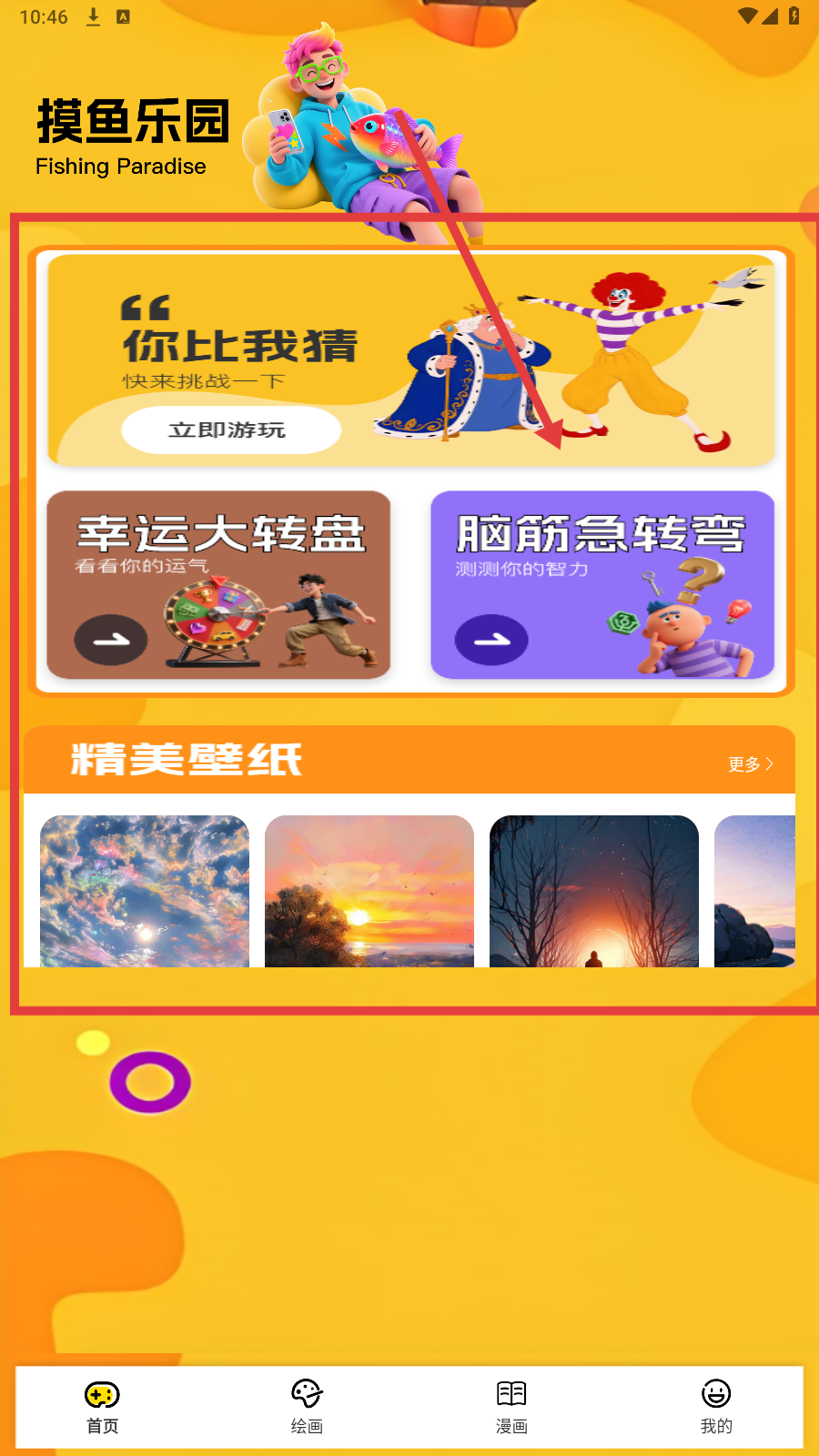
Task: Open the colorful clouds wallpaper
Action: coord(145,891)
